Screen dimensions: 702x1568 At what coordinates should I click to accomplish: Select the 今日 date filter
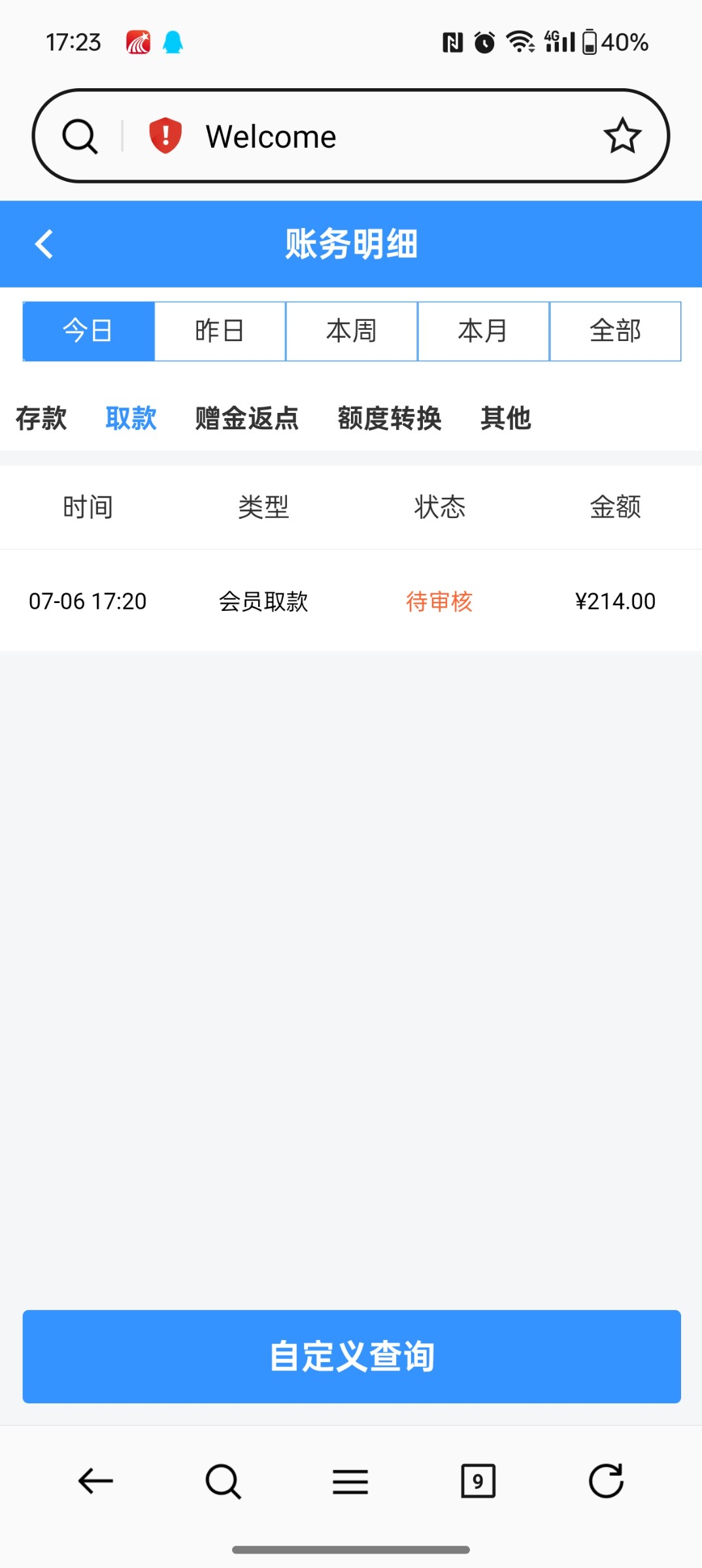pos(88,331)
